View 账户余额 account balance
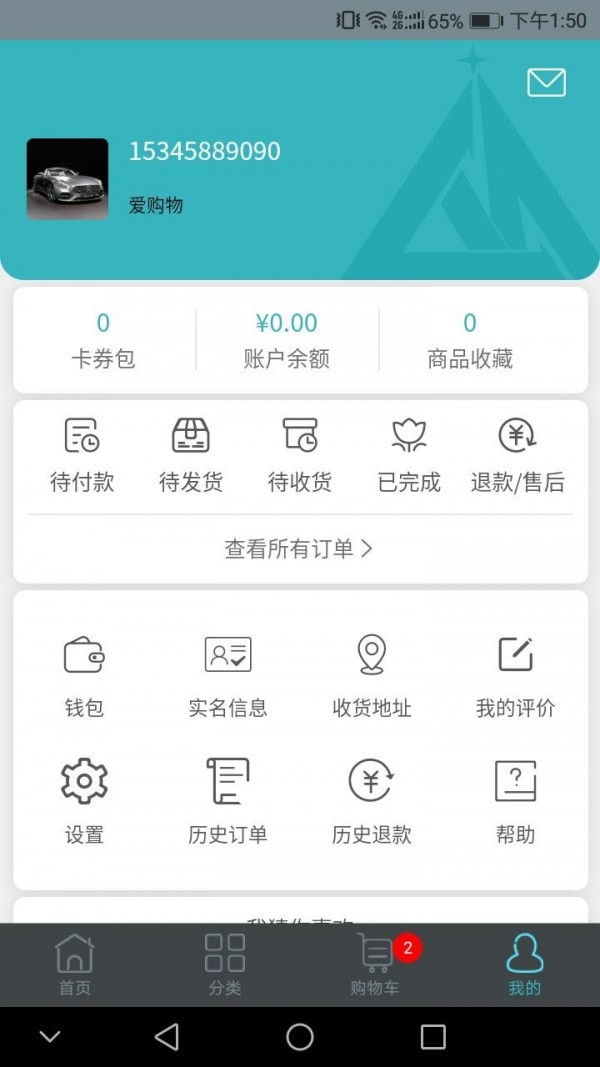The width and height of the screenshot is (600, 1067). point(287,340)
